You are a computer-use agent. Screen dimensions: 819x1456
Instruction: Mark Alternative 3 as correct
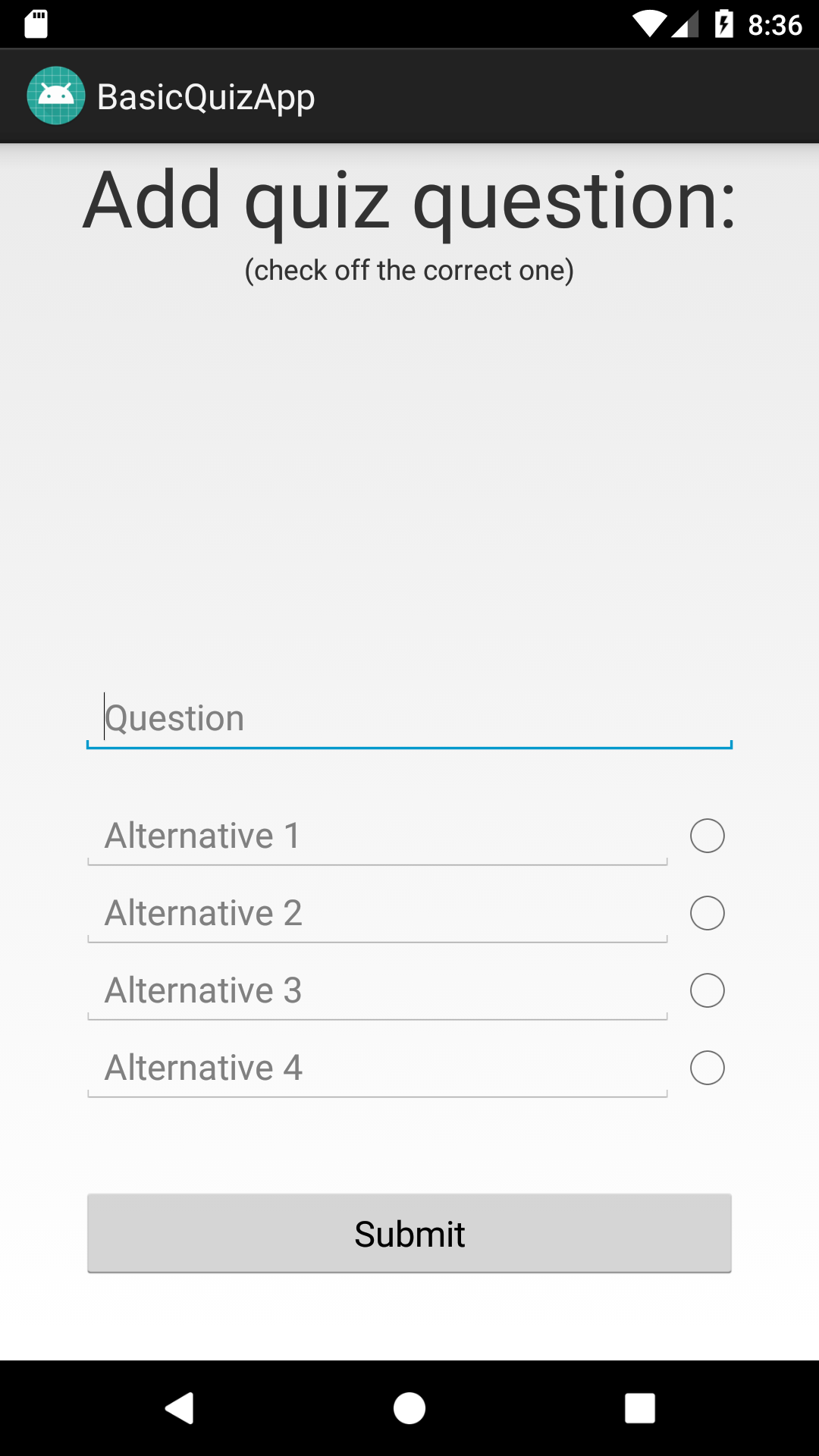click(708, 990)
